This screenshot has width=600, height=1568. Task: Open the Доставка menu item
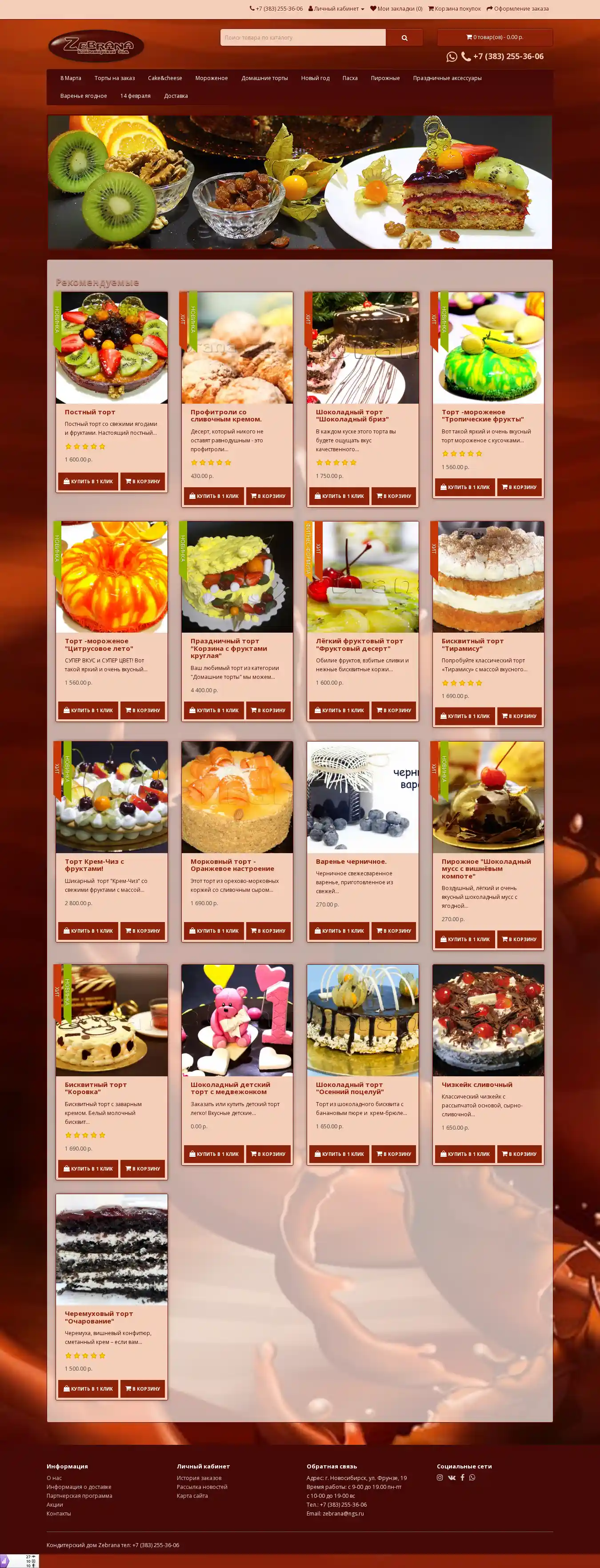176,96
